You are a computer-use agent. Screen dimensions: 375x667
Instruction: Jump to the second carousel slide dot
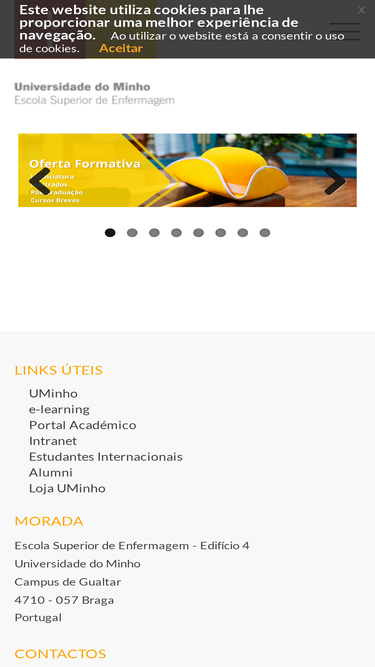coord(132,233)
